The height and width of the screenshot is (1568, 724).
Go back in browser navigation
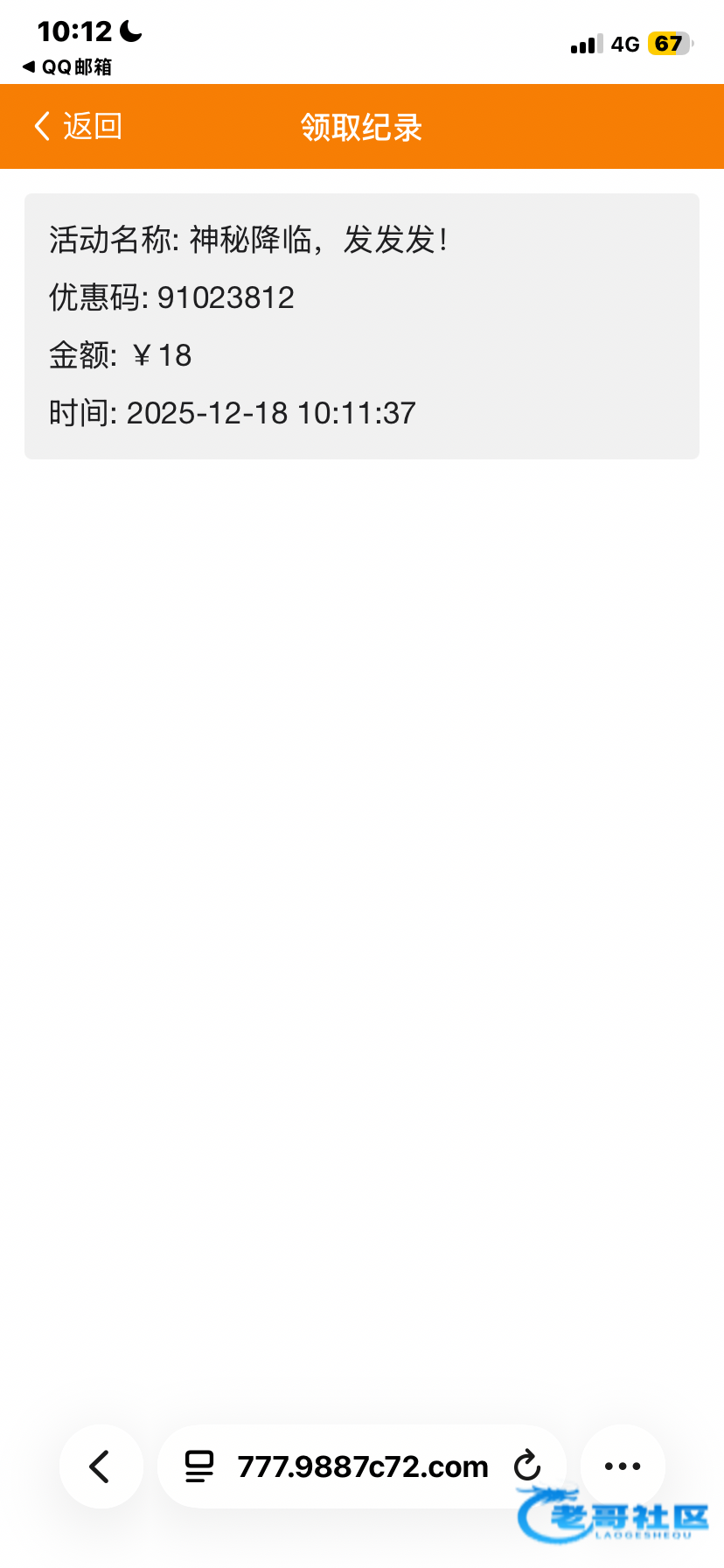[x=101, y=1466]
